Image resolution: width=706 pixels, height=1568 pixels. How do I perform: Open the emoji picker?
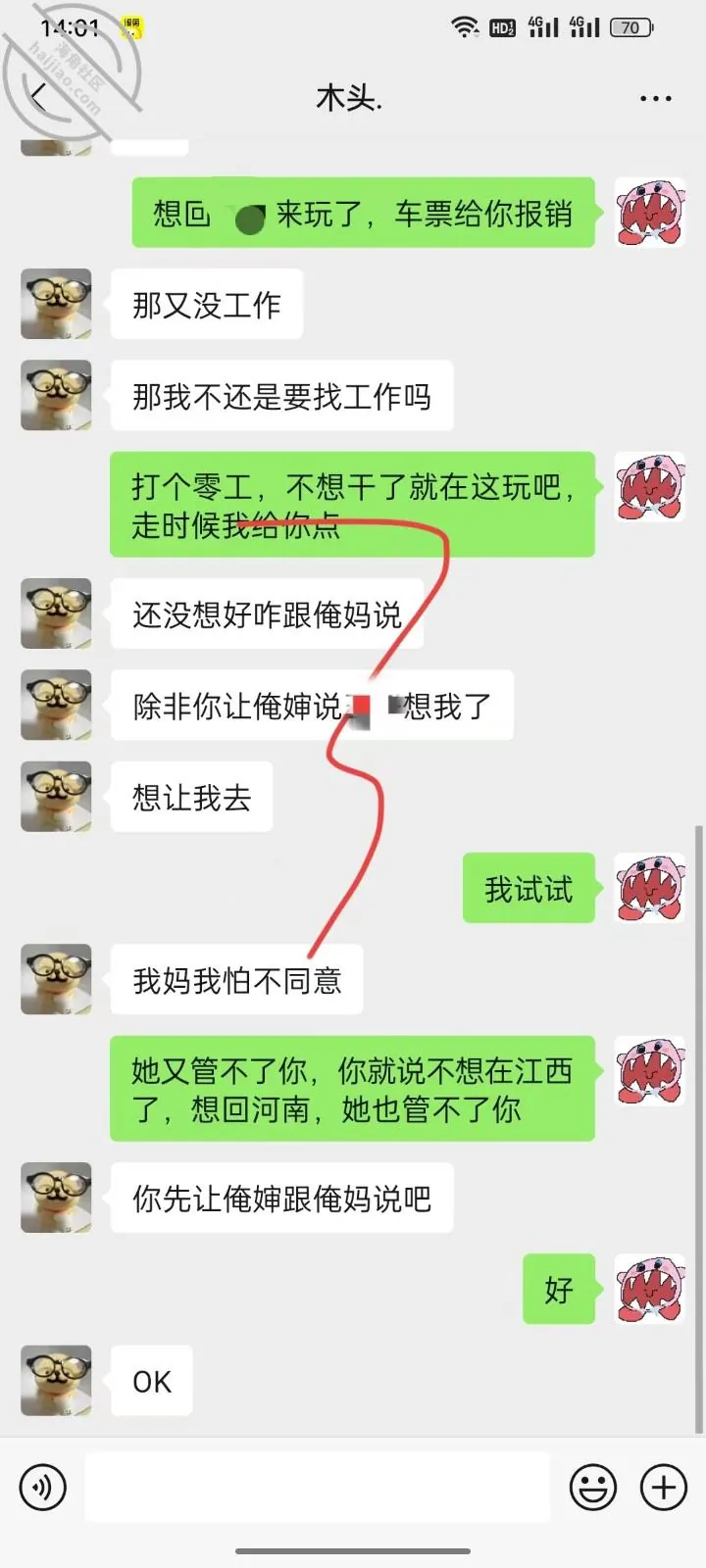coord(593,1488)
